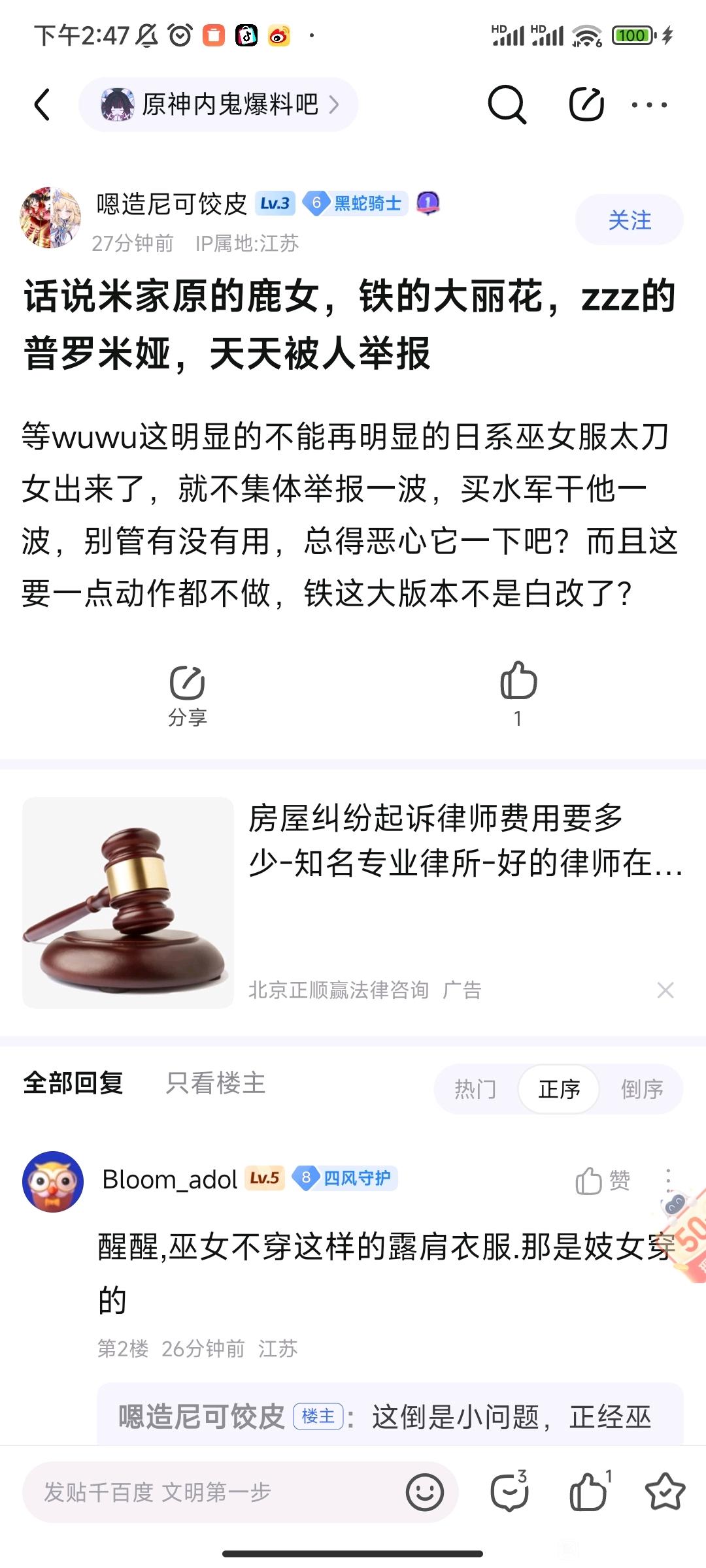The image size is (706, 1568).
Task: Bookmark the thread with the star icon
Action: click(x=665, y=1493)
